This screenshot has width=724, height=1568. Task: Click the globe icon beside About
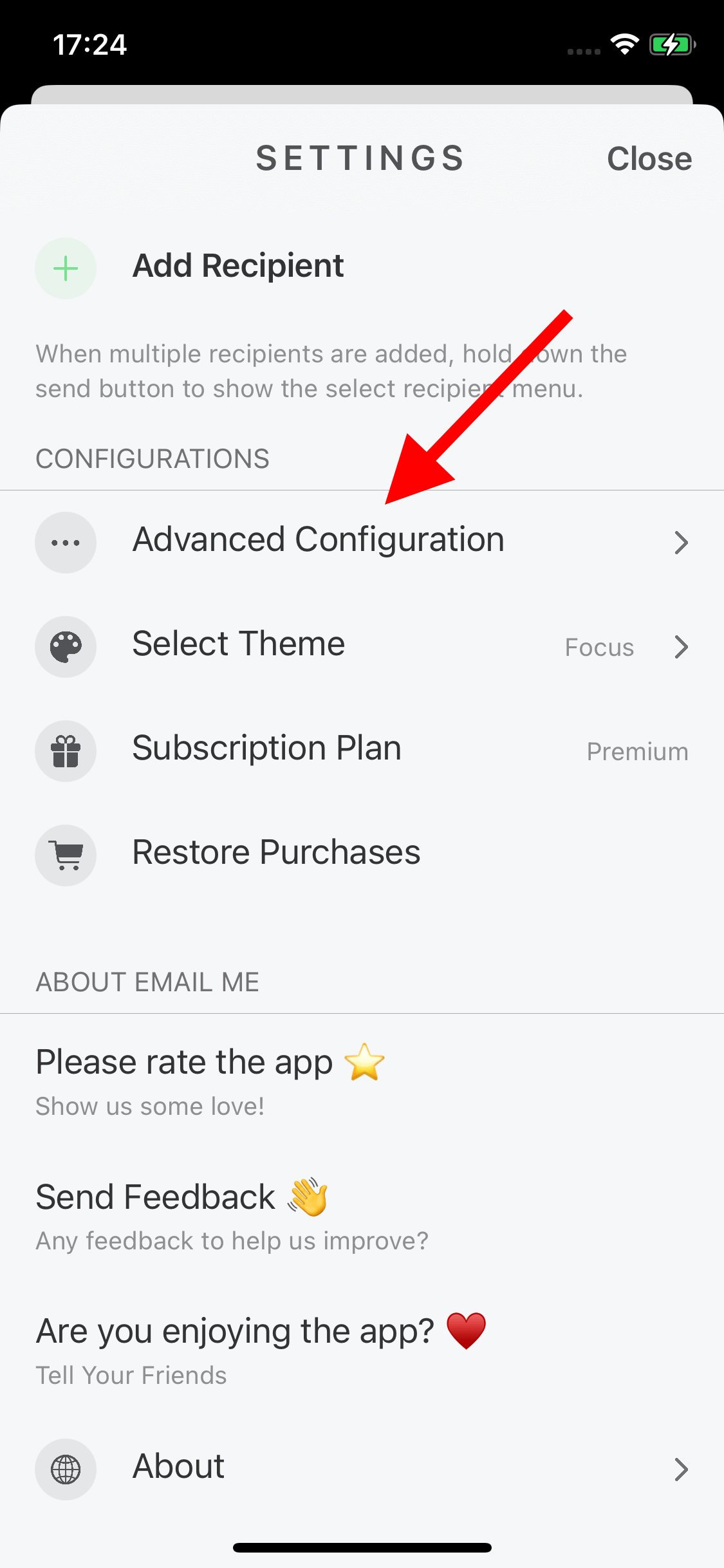[66, 1470]
